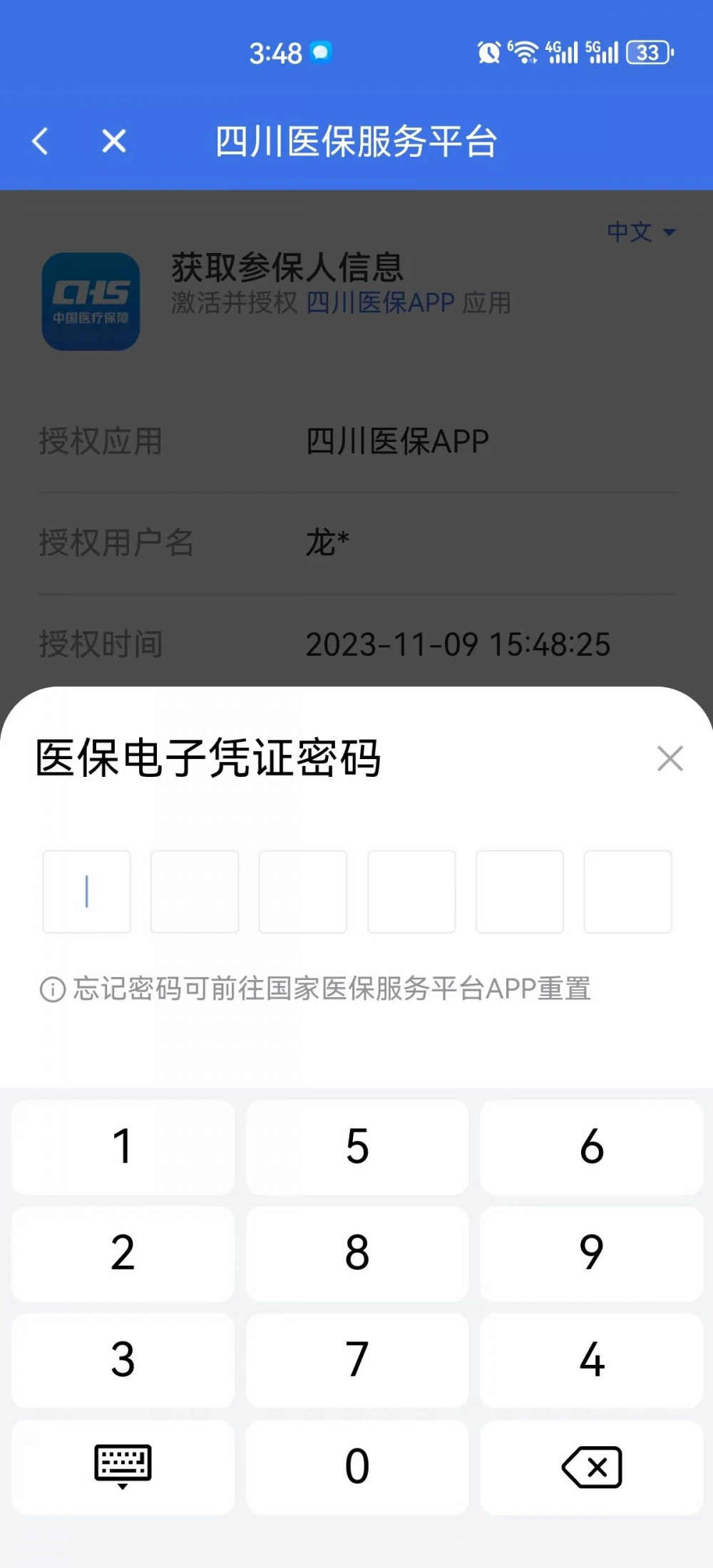Input digit 8
This screenshot has height=1568, width=713.
pyautogui.click(x=357, y=1254)
